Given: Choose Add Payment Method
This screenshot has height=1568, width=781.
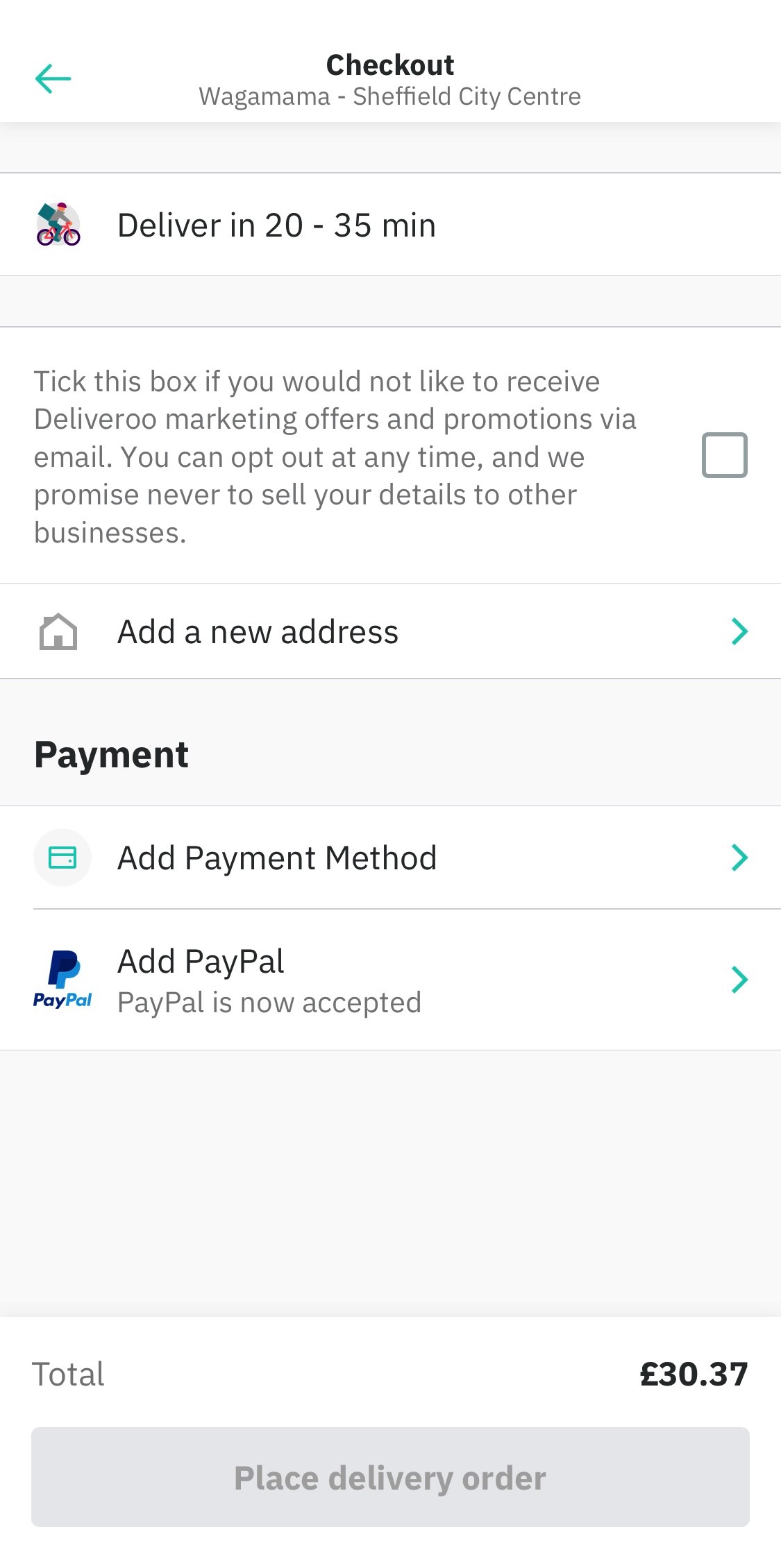Looking at the screenshot, I should point(277,857).
